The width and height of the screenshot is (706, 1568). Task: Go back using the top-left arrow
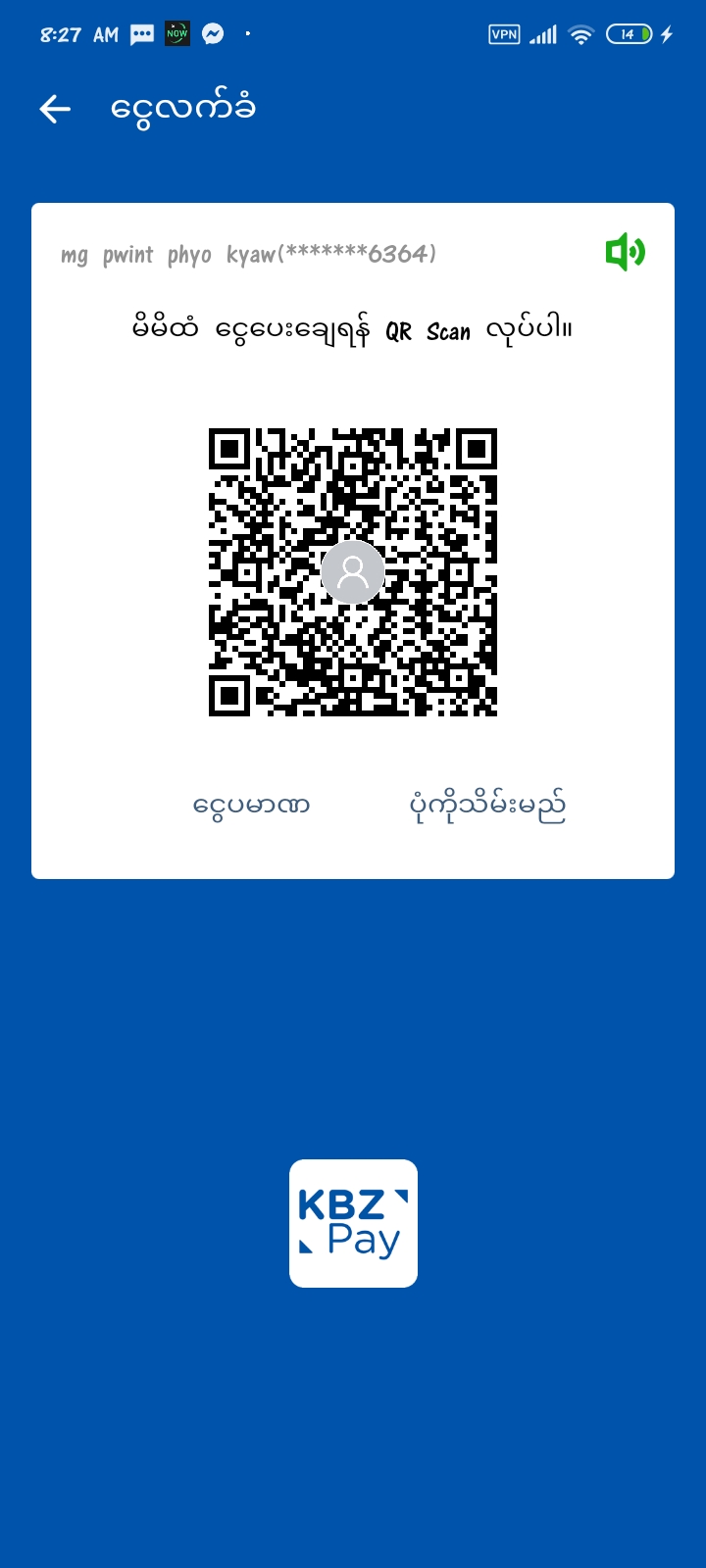coord(55,109)
